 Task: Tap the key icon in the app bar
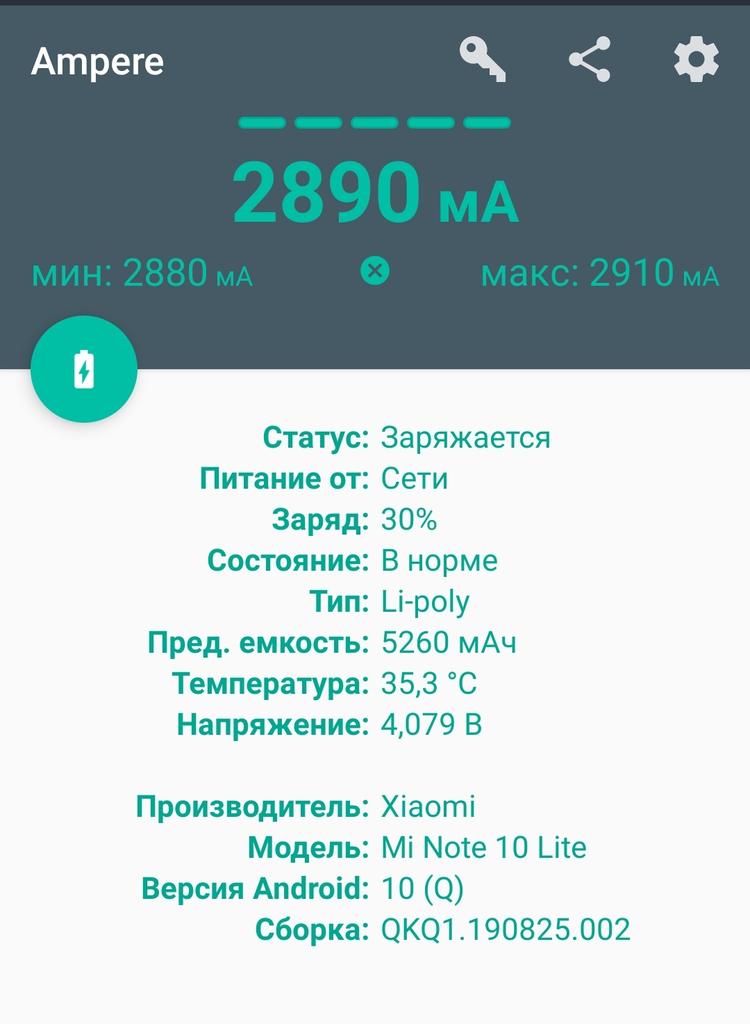(x=483, y=60)
